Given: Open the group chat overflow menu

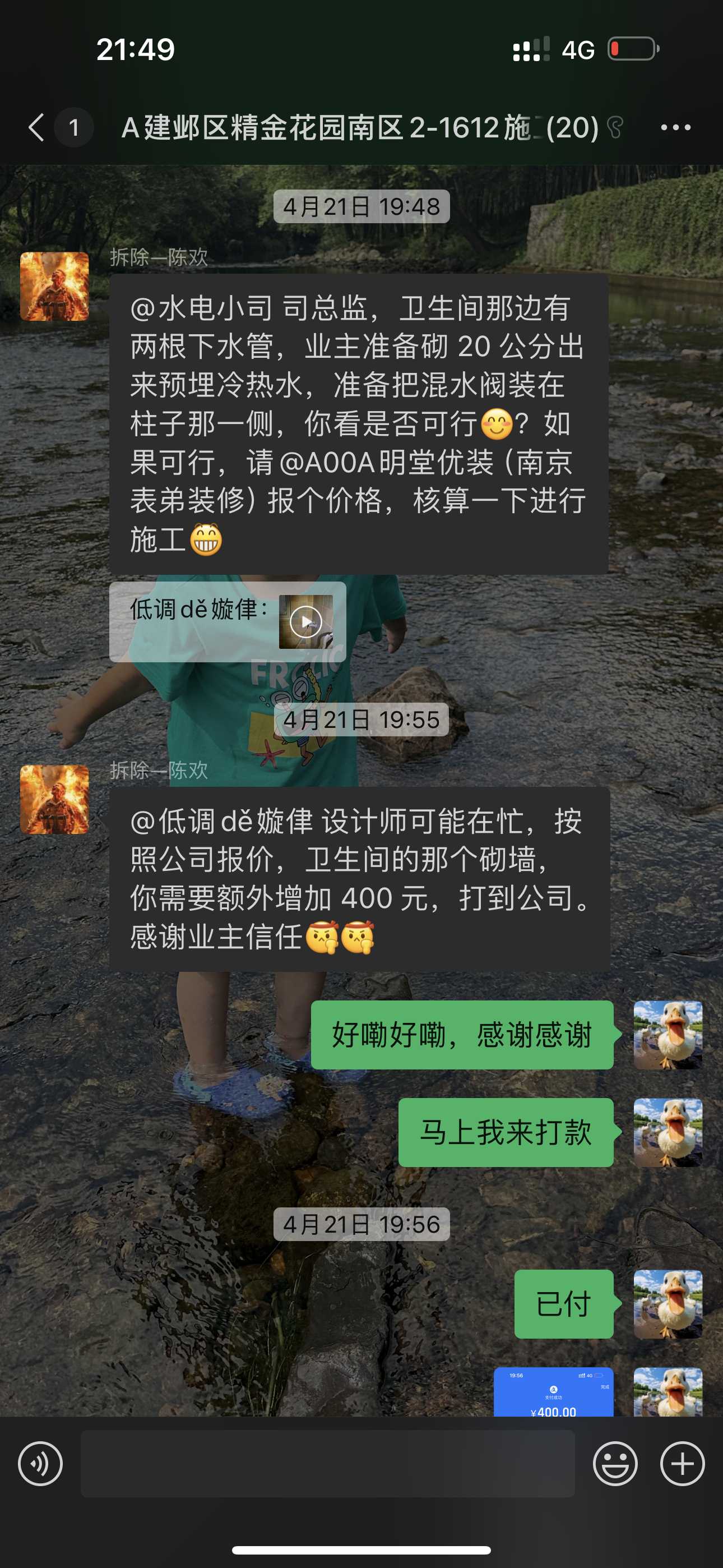Looking at the screenshot, I should tap(675, 127).
